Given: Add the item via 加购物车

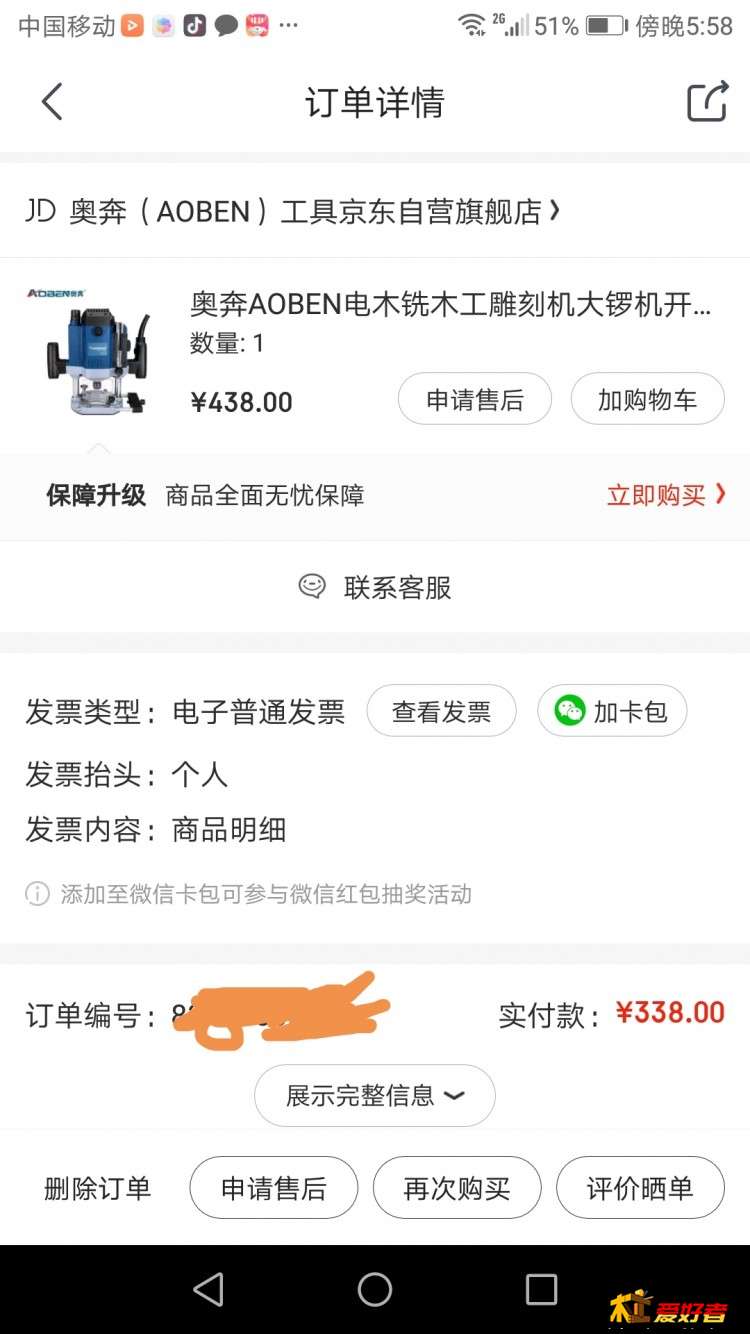Looking at the screenshot, I should 647,400.
